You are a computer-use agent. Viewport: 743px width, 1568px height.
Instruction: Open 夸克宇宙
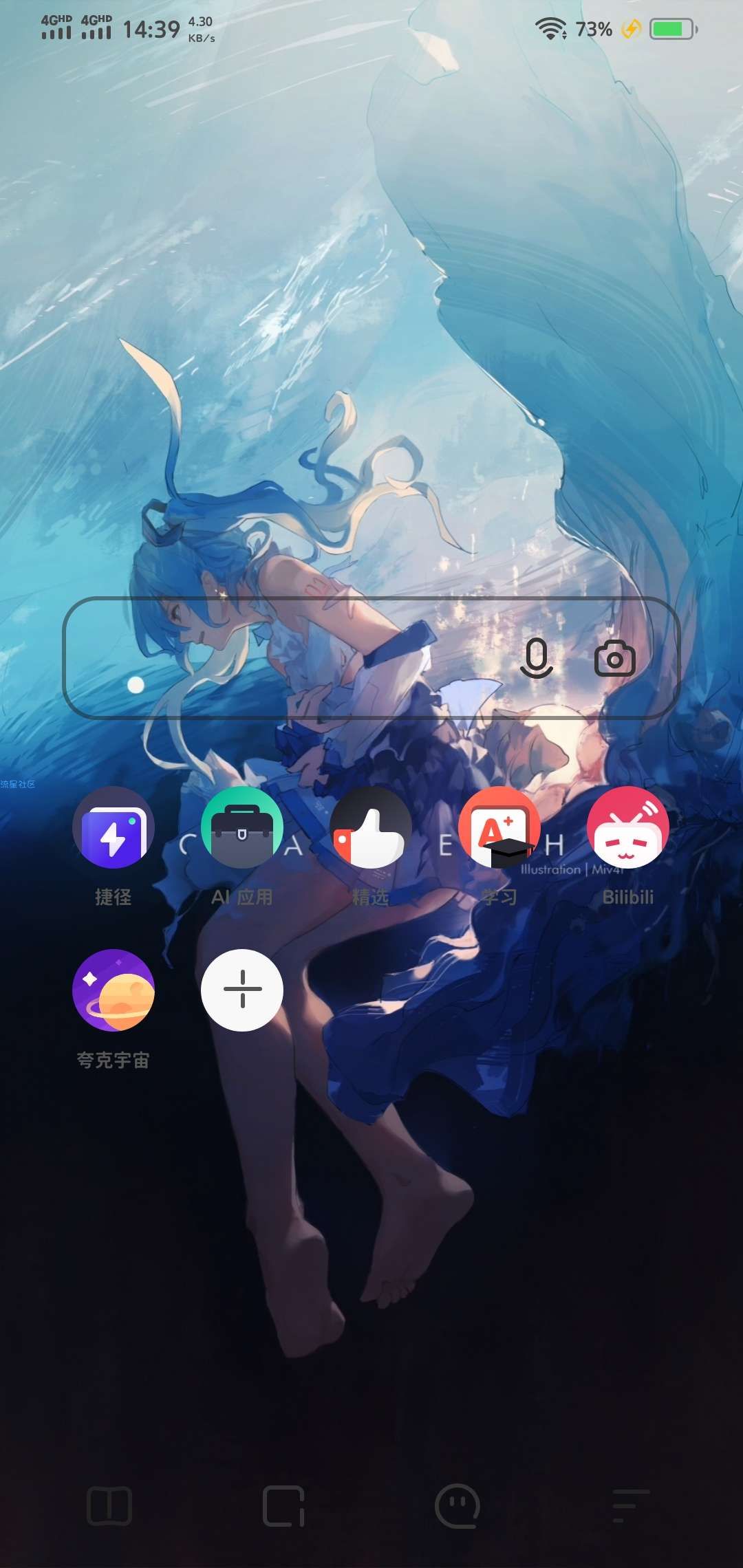click(114, 991)
